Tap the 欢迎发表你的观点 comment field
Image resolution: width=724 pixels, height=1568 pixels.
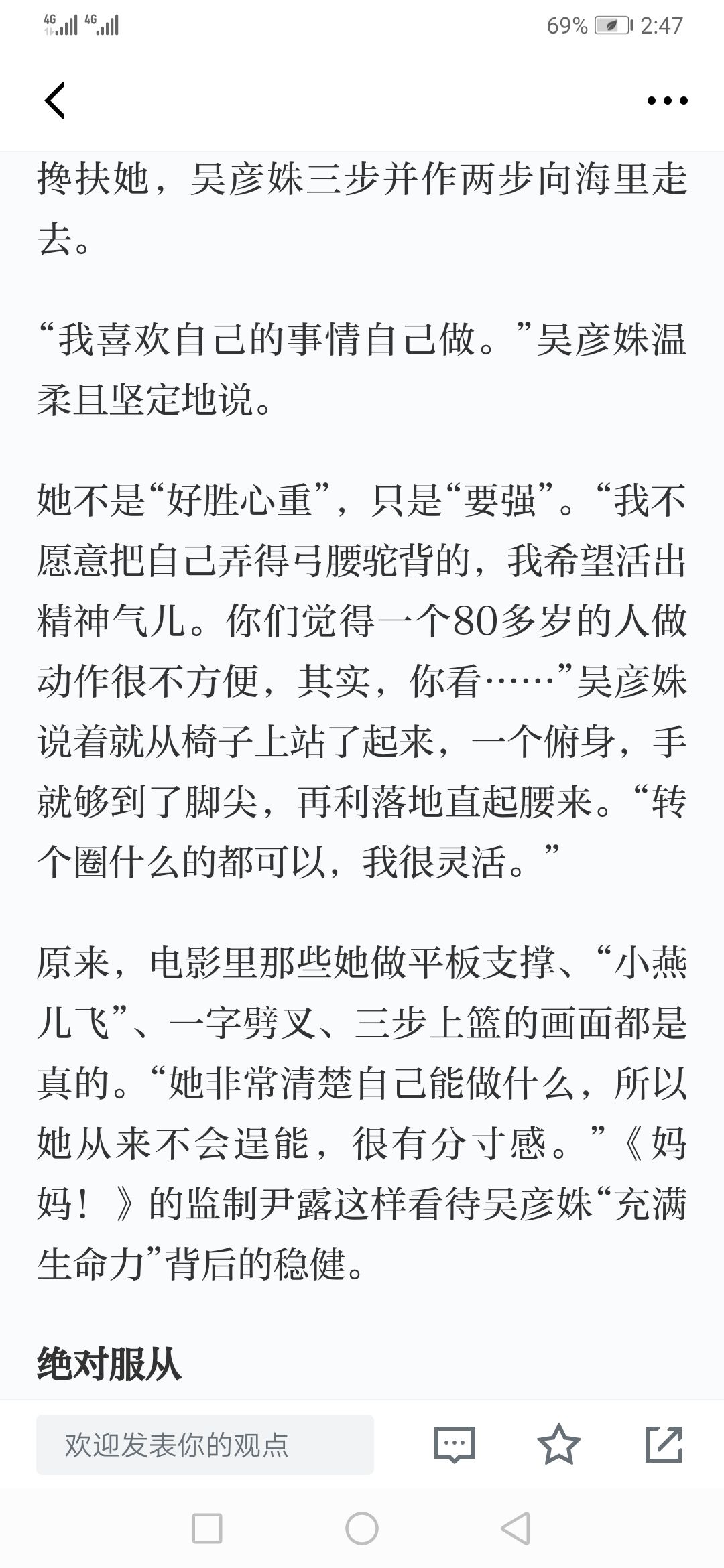click(x=205, y=1445)
